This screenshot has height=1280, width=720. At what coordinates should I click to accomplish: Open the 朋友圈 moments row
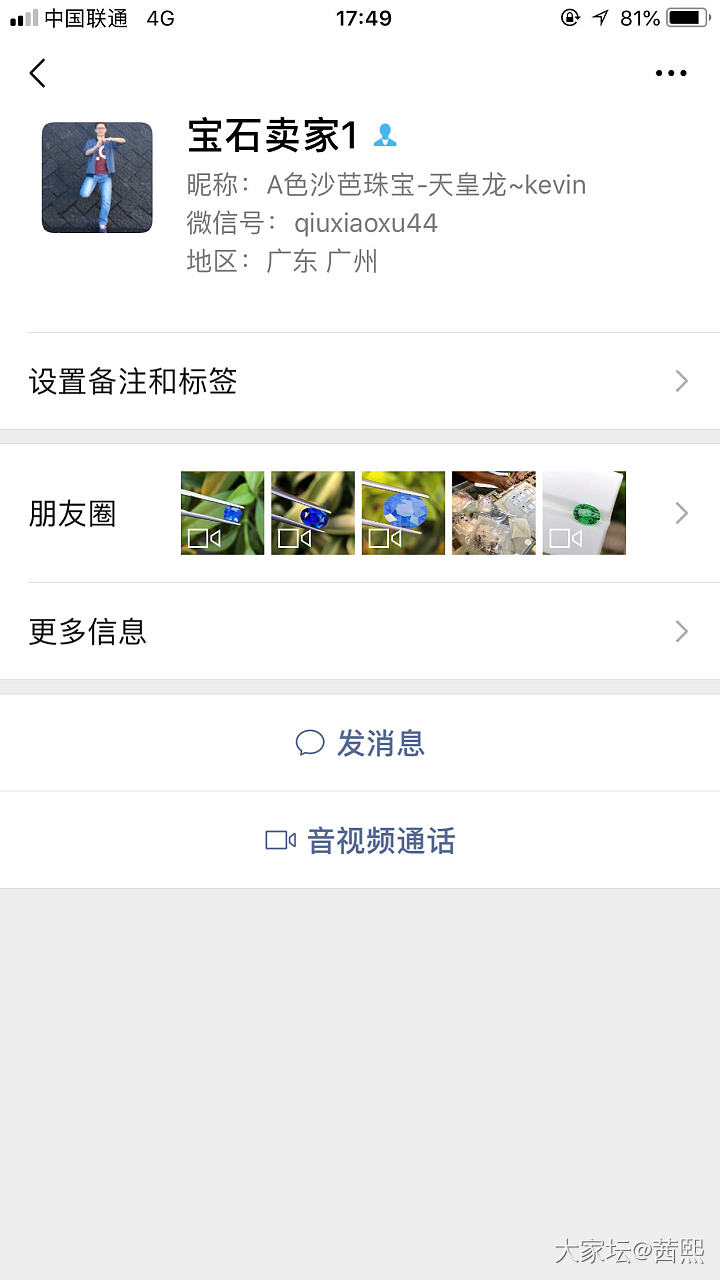coord(360,513)
